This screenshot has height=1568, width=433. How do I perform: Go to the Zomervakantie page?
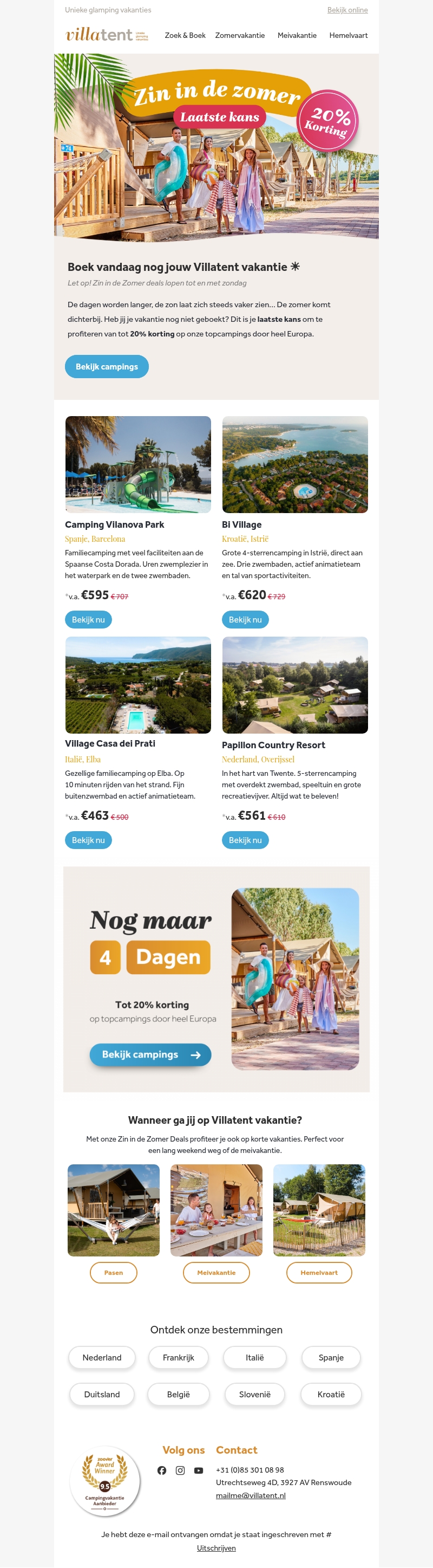pyautogui.click(x=240, y=35)
